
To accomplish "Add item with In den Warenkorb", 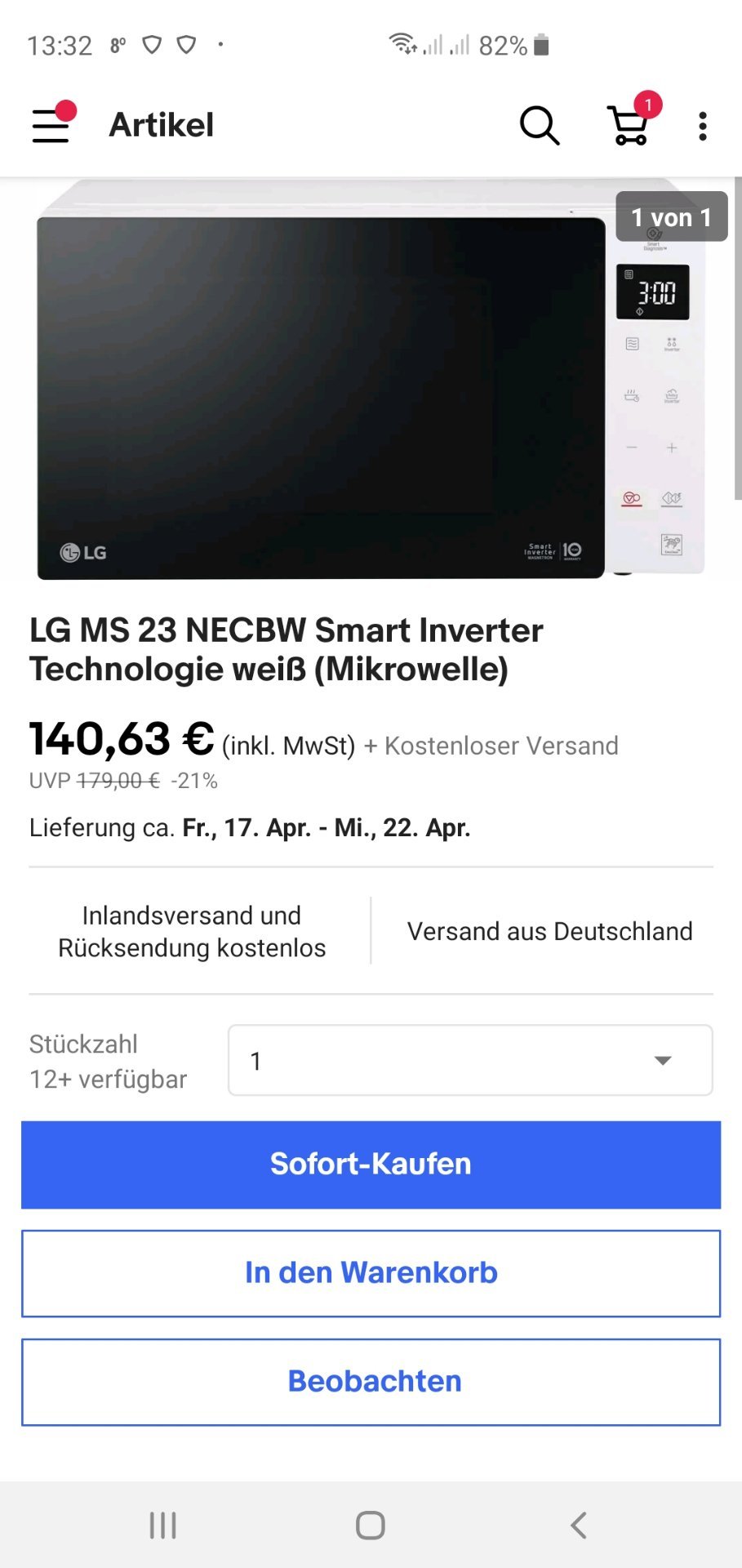I will pos(371,1273).
